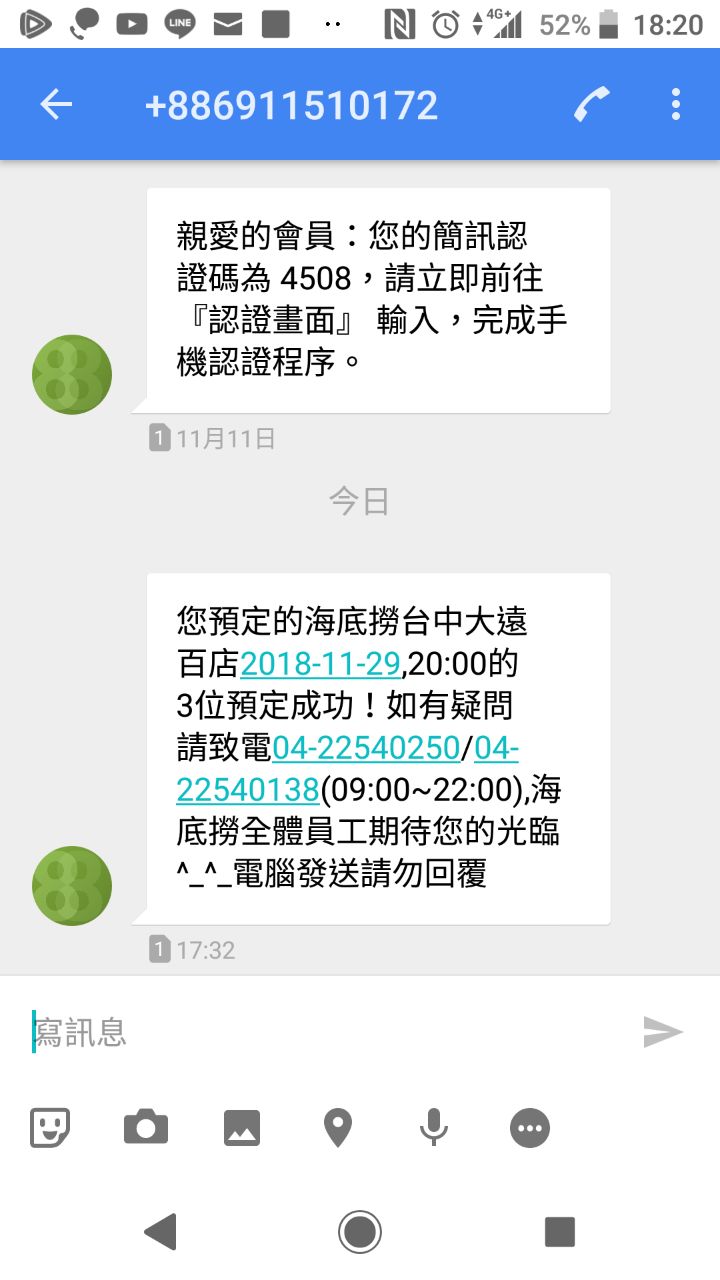Go back to the conversation list
The image size is (720, 1280).
click(x=56, y=105)
